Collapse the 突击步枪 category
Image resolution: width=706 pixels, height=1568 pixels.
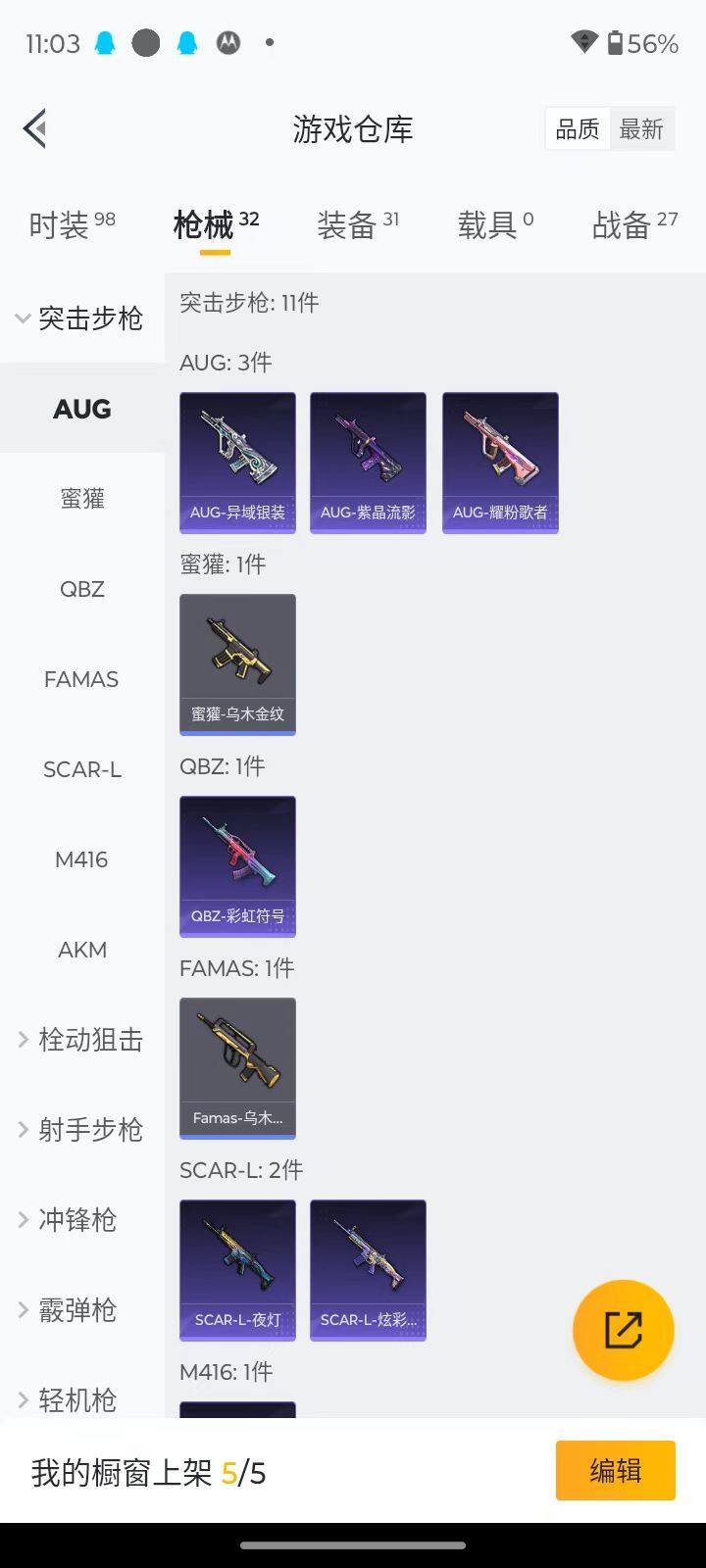point(80,318)
